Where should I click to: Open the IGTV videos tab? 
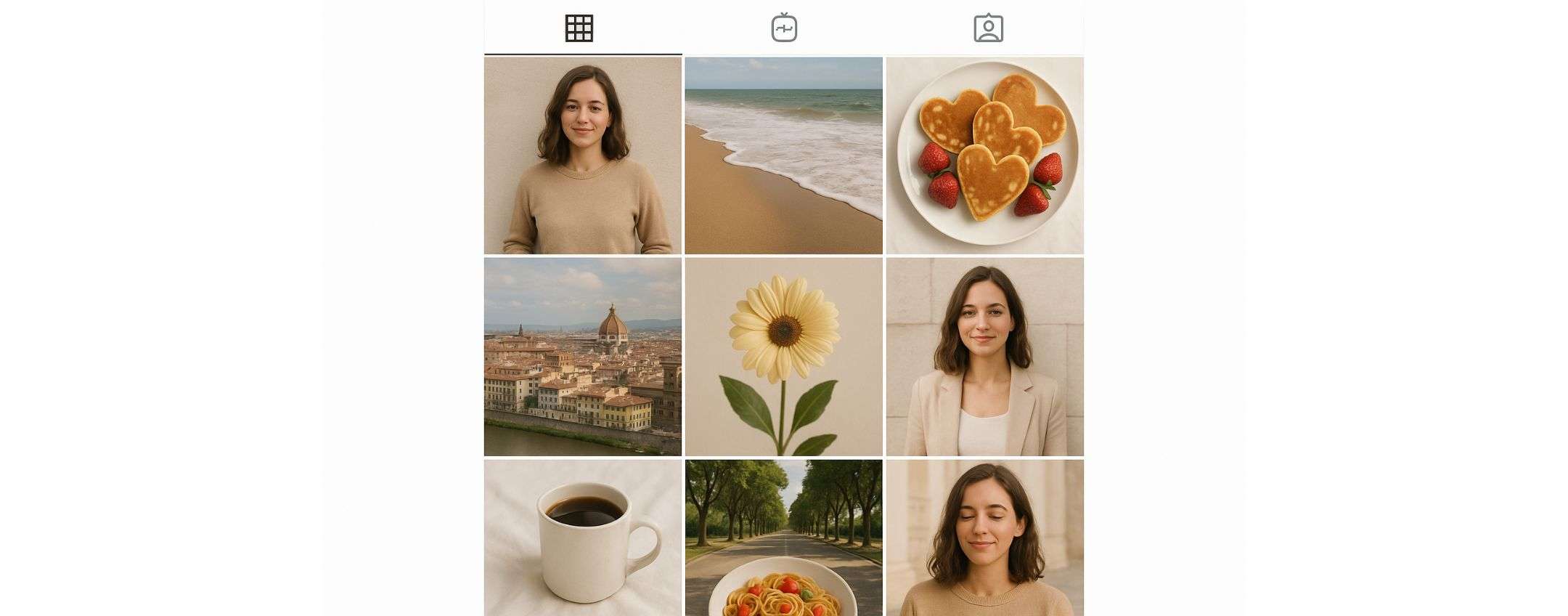(784, 28)
